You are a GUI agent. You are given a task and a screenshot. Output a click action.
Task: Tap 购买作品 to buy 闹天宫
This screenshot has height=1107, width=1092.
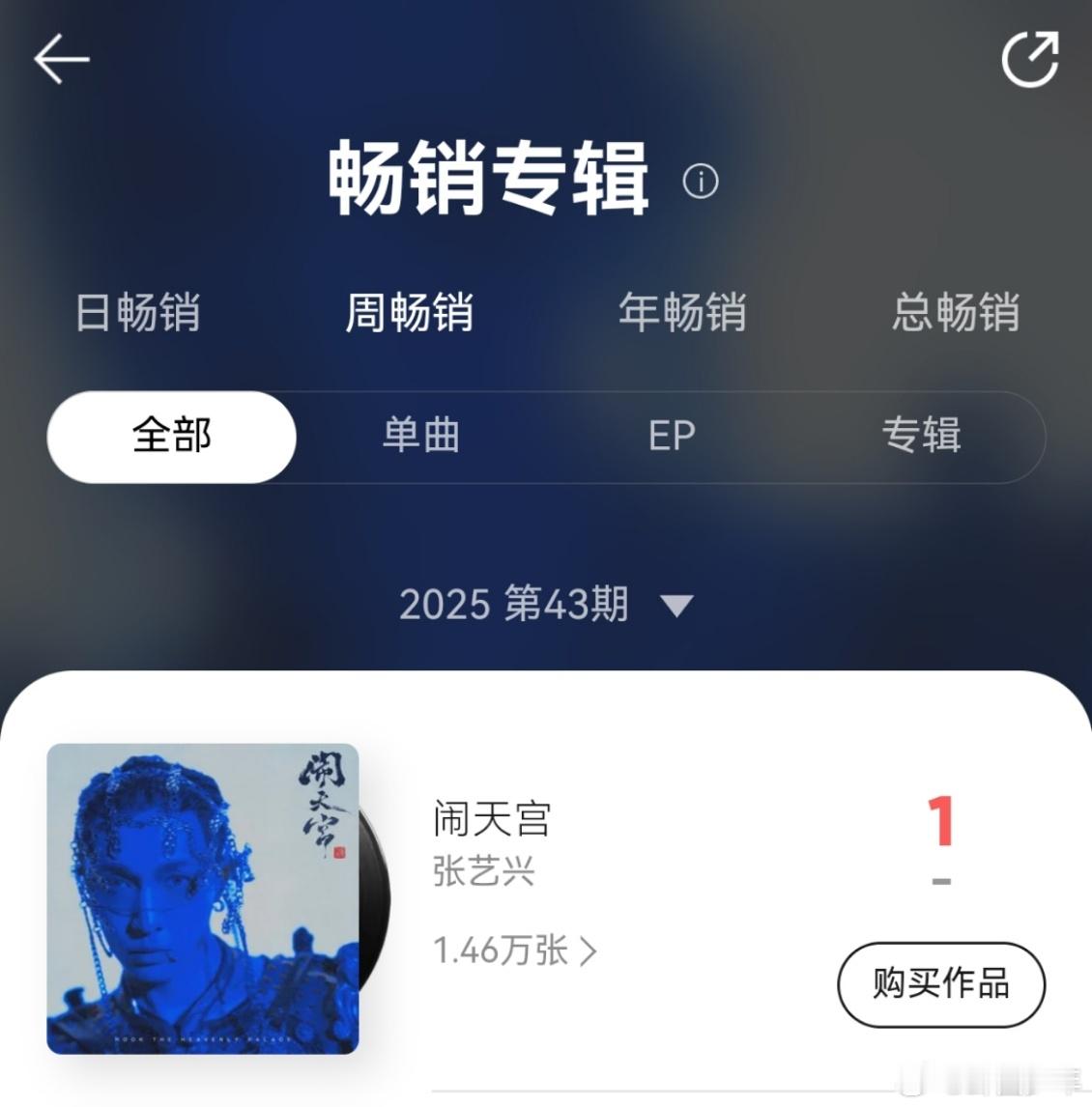pos(941,984)
